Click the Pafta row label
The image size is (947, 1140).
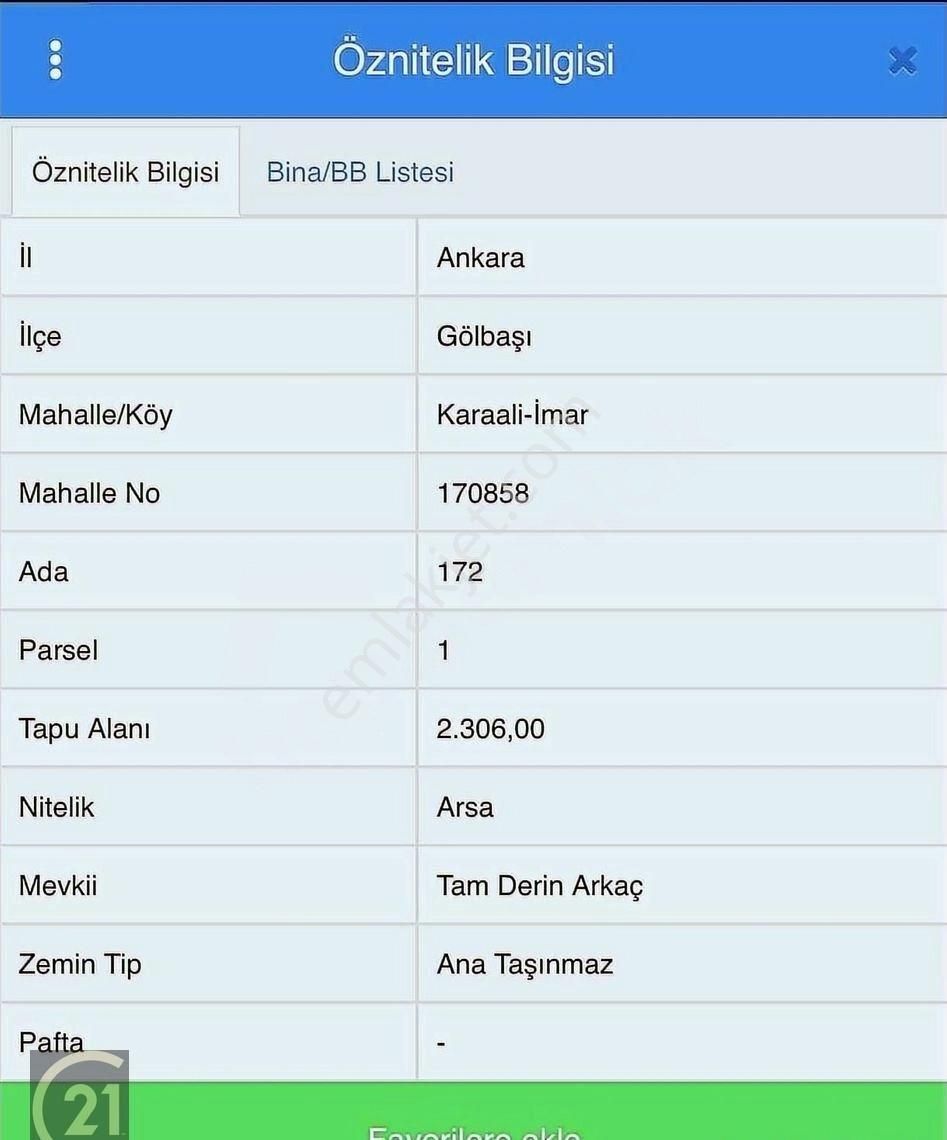[x=51, y=1042]
